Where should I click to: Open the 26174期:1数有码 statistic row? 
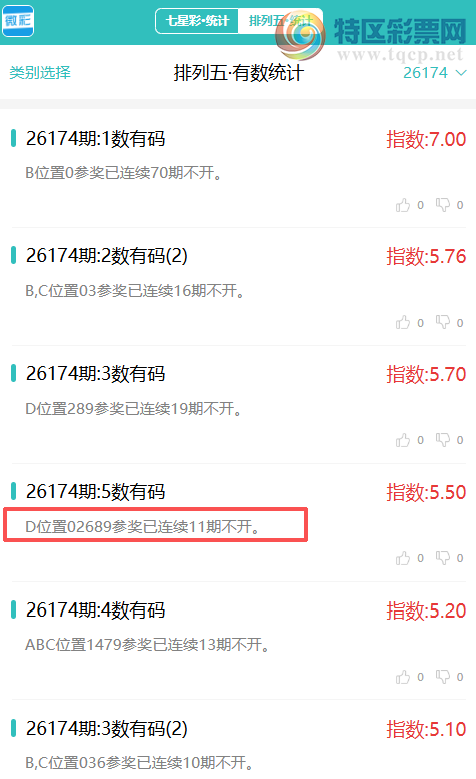point(238,169)
